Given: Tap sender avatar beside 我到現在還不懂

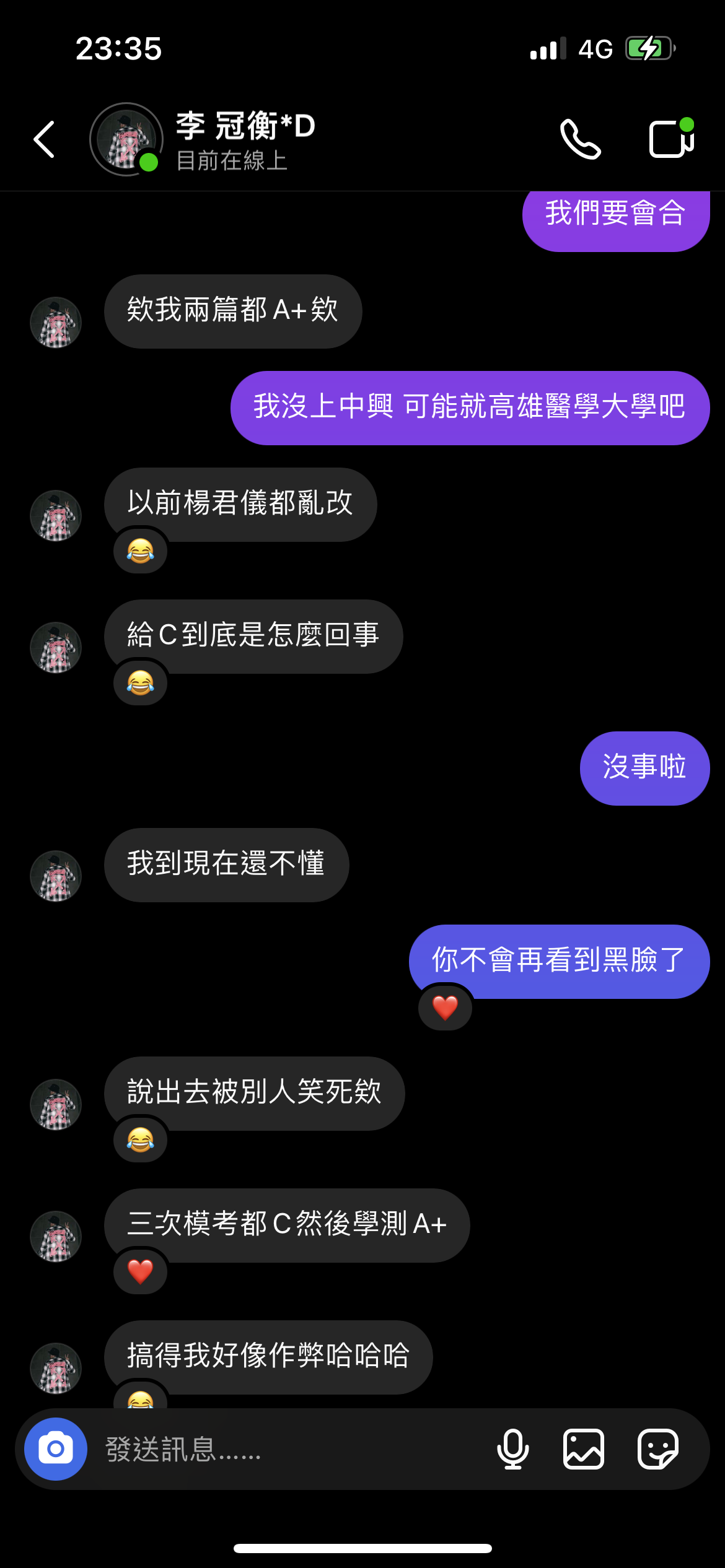Looking at the screenshot, I should [56, 876].
